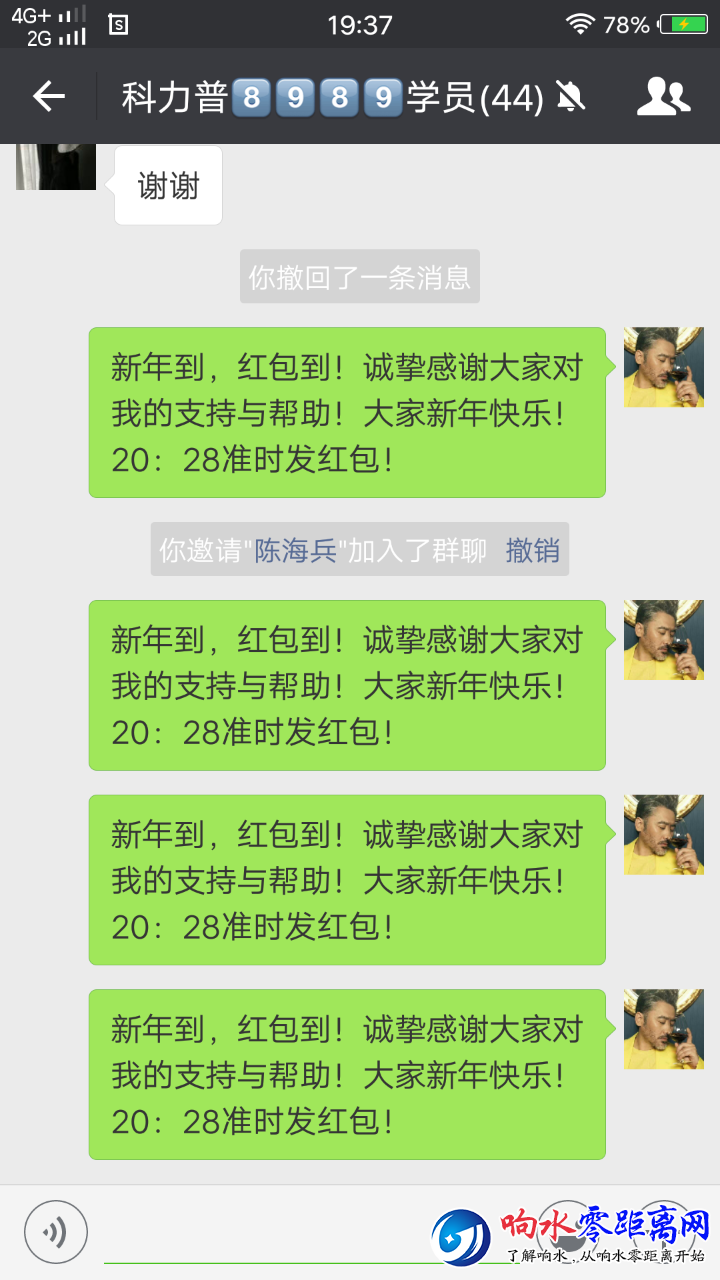Tap 撤销 to undo the invitation

click(532, 550)
